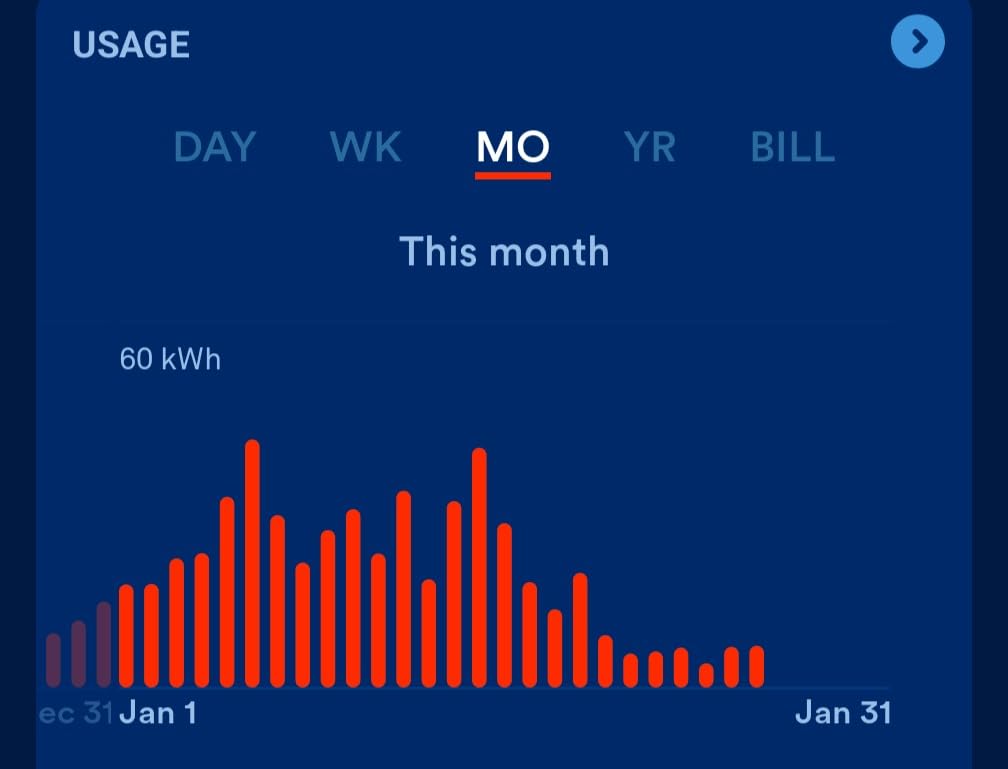Select the WK usage tab
Viewport: 1008px width, 769px height.
[x=365, y=148]
